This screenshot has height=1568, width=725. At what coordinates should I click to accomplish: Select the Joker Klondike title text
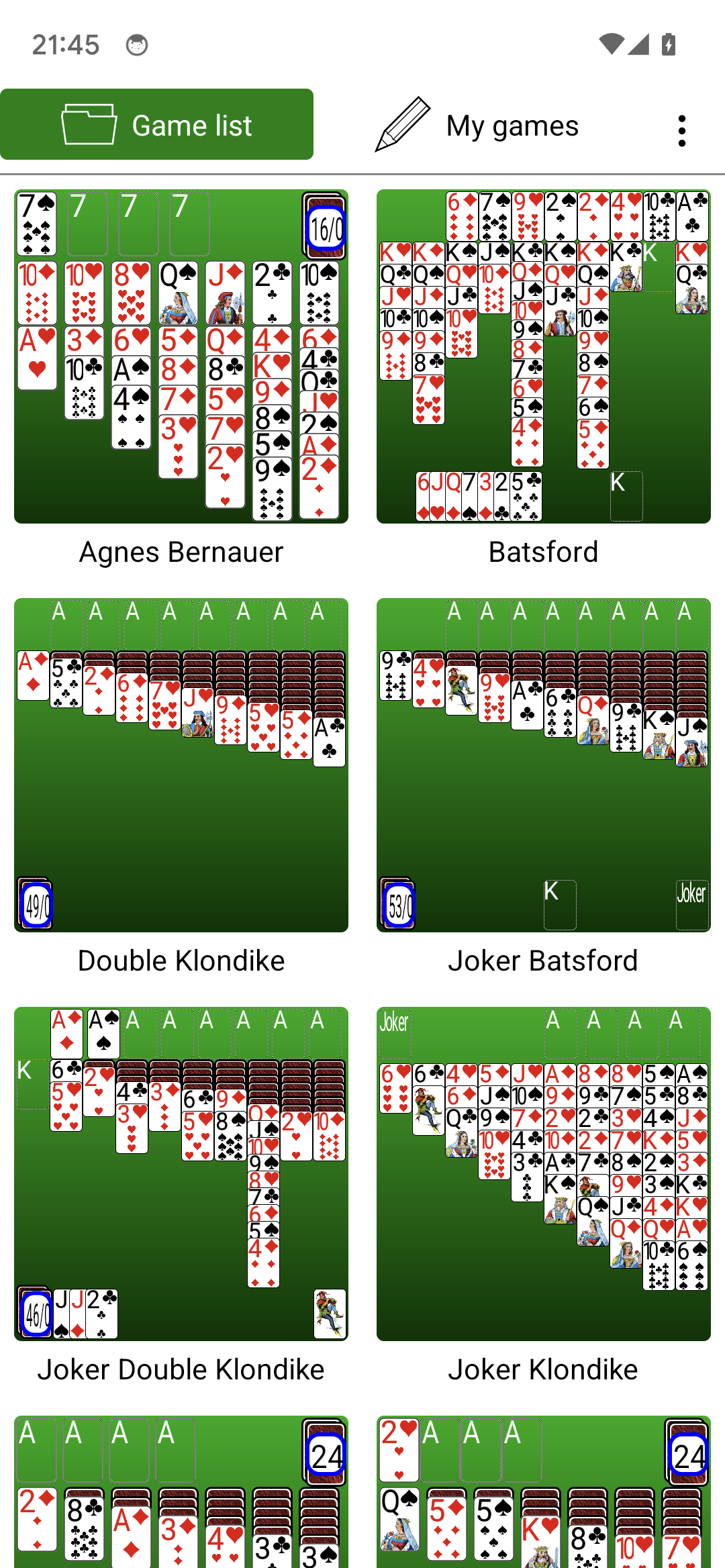tap(542, 1369)
